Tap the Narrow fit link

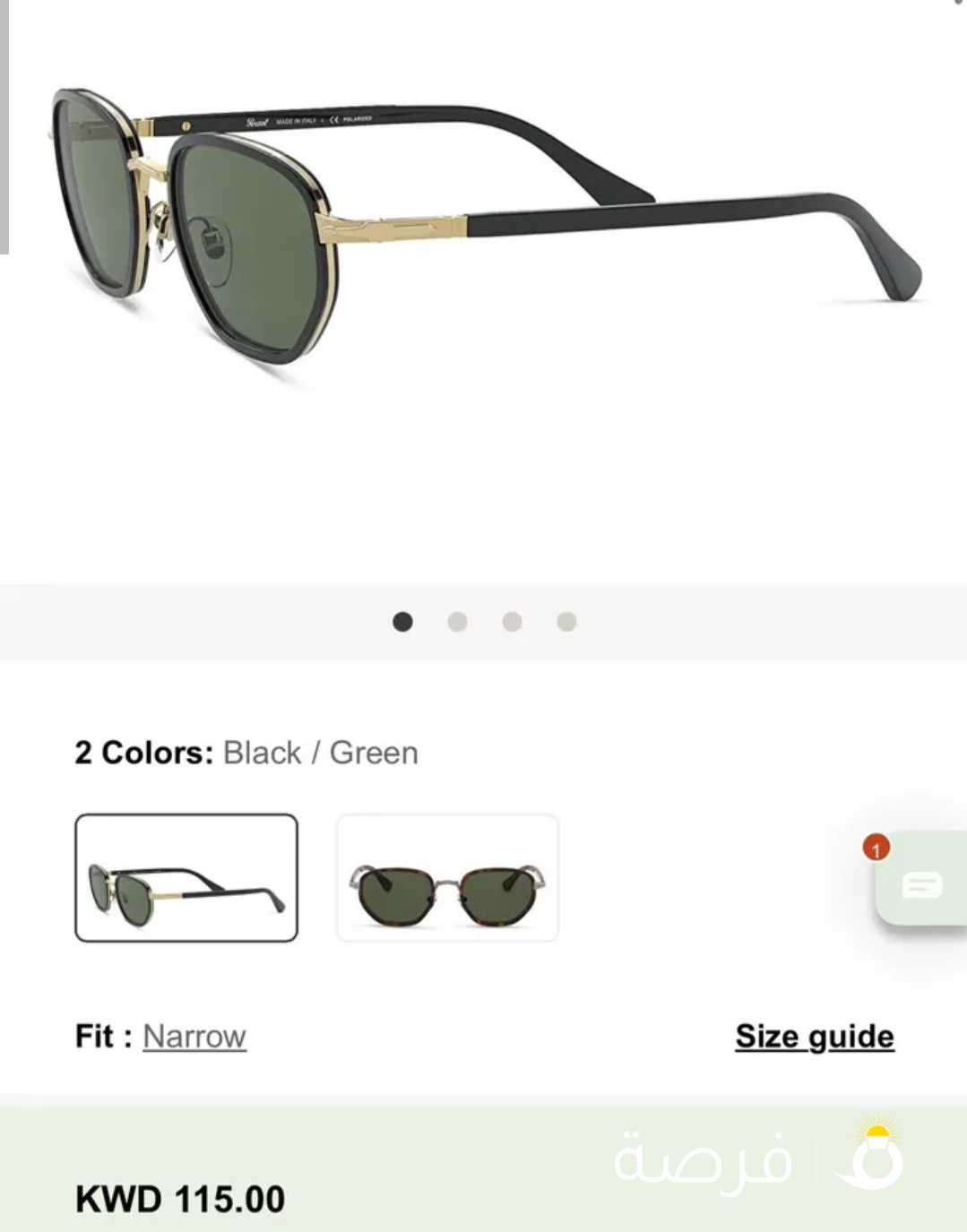tap(194, 1037)
